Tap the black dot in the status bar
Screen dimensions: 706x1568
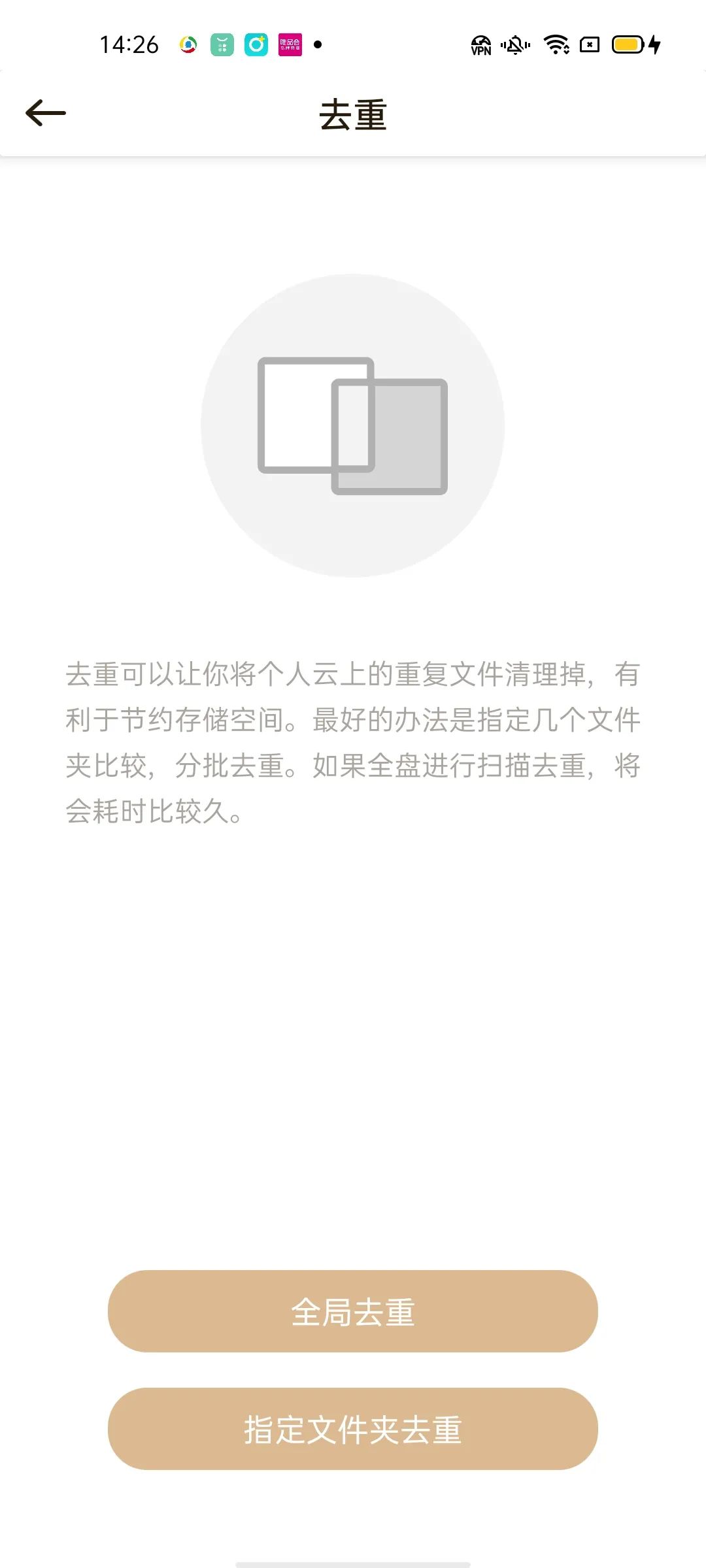click(x=318, y=44)
